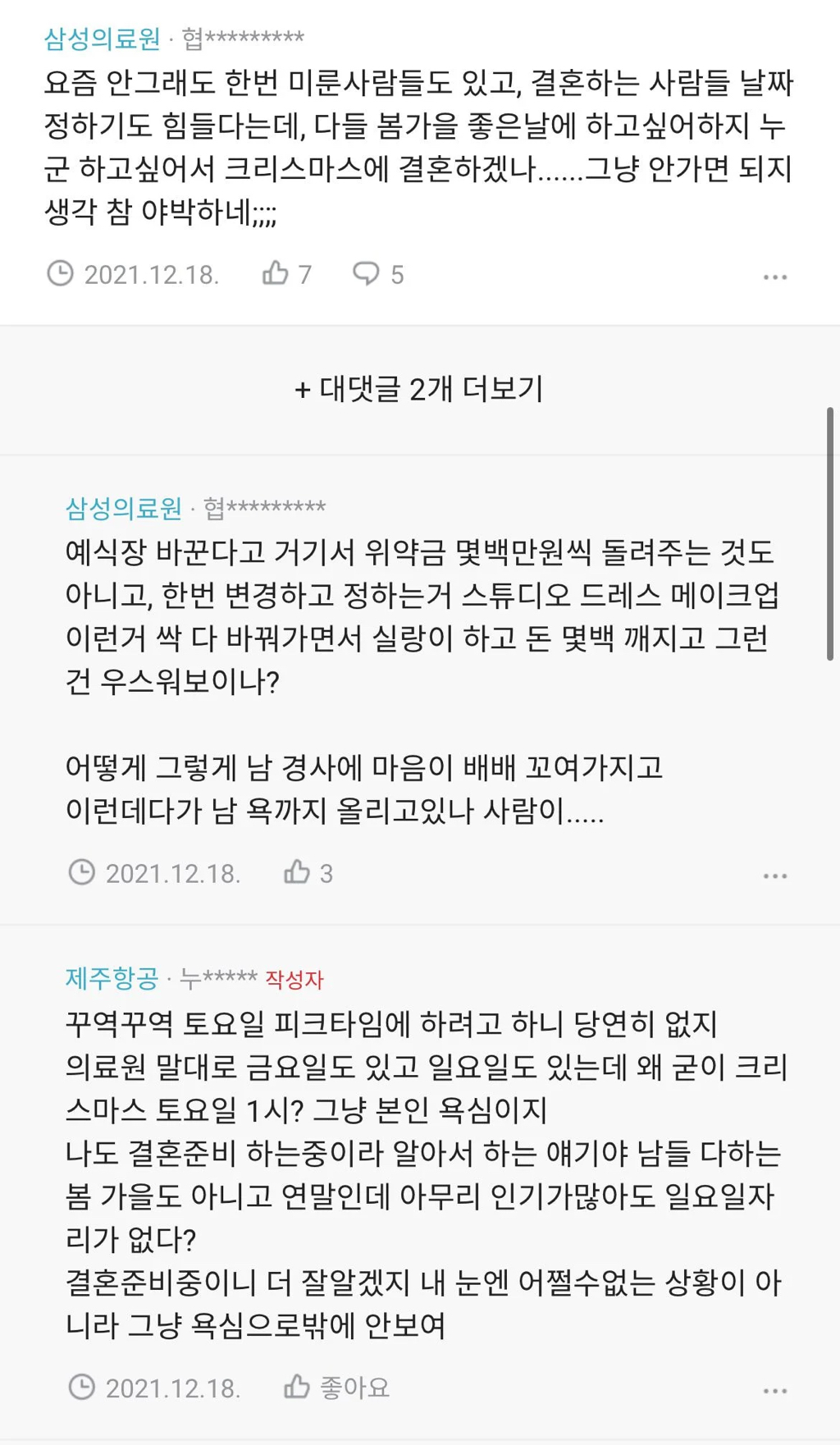
Task: Open the 제주항공 company link
Action: click(x=112, y=978)
